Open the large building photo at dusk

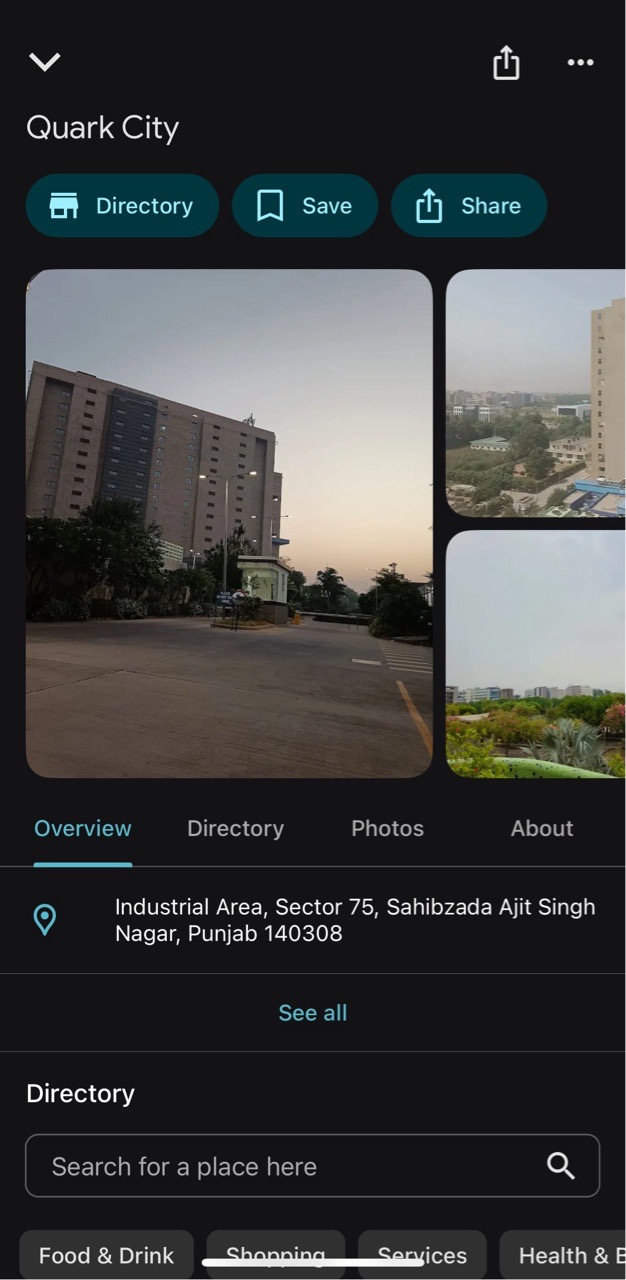[229, 523]
